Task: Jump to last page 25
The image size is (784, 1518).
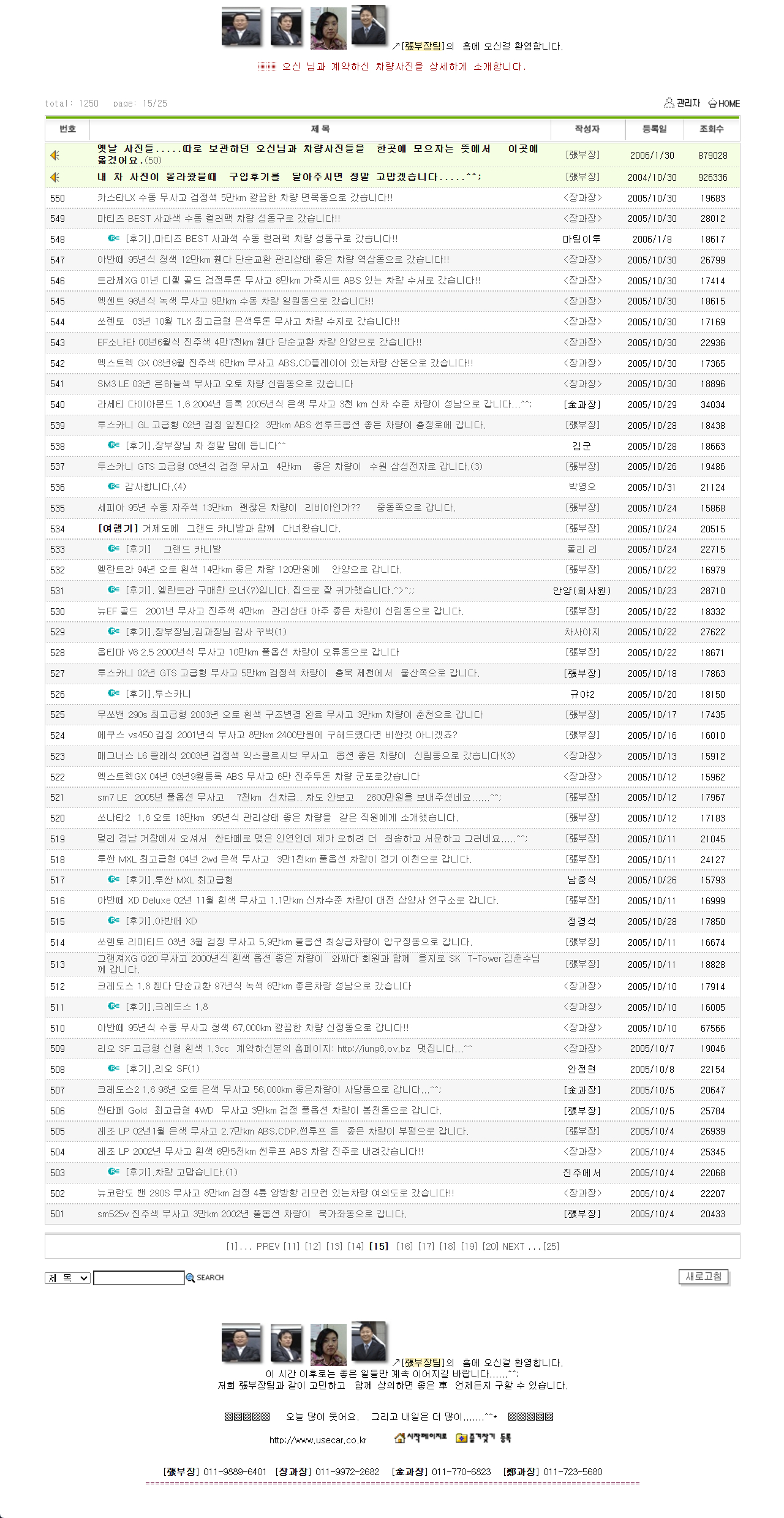Action: [x=551, y=1247]
